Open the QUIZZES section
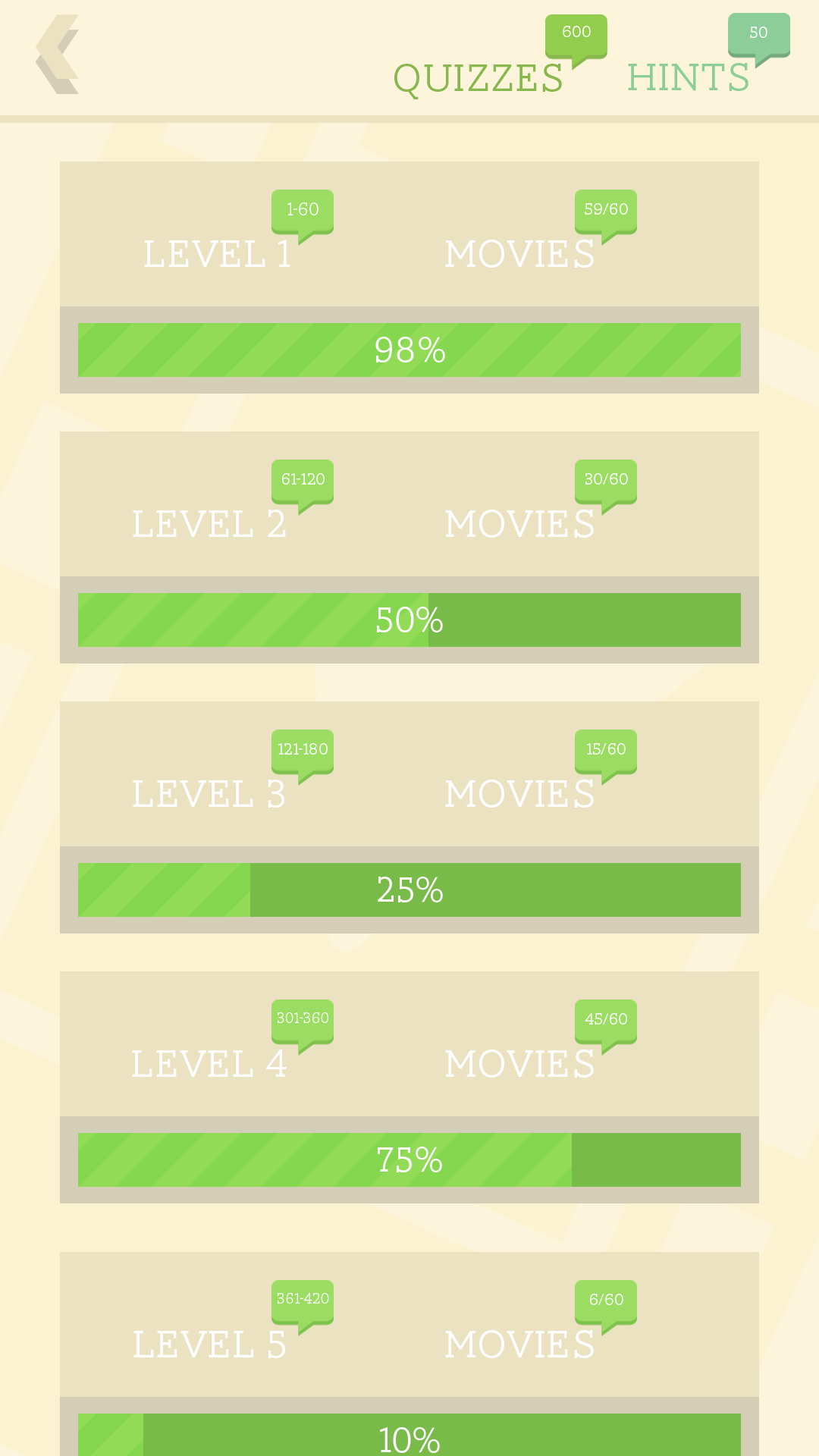Image resolution: width=819 pixels, height=1456 pixels. 478,76
